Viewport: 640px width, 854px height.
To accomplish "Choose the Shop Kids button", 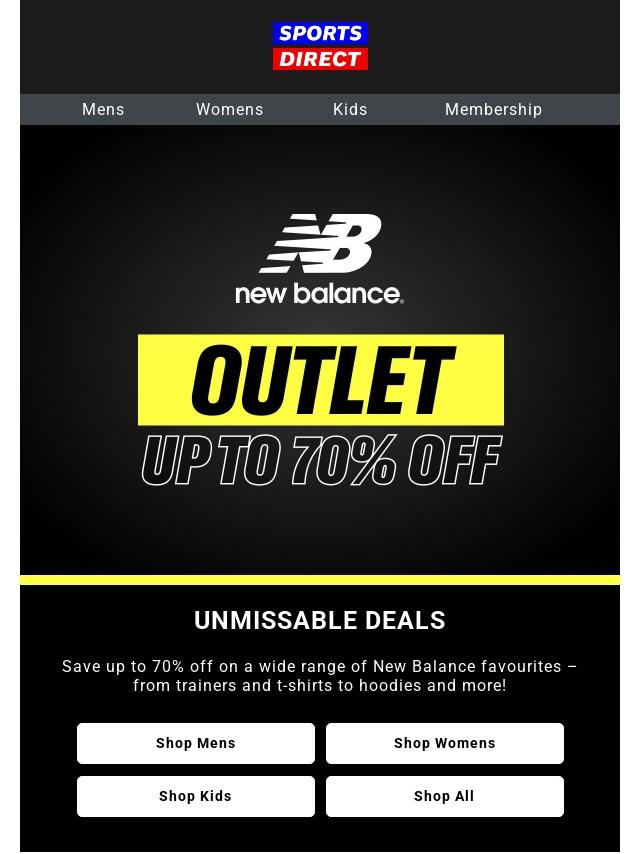I will click(x=196, y=796).
